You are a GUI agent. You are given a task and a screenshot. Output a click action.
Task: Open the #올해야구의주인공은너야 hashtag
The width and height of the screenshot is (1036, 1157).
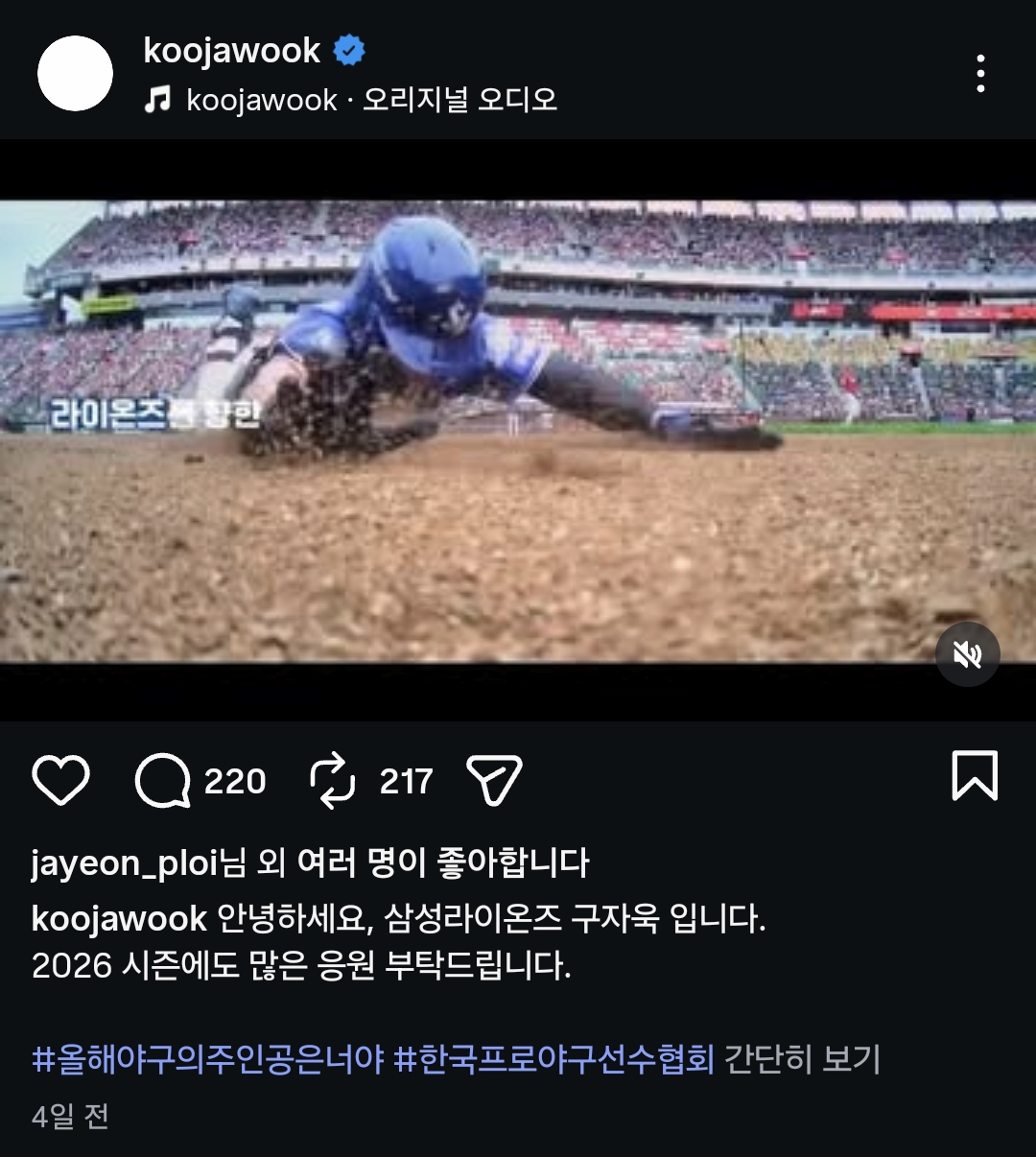[x=207, y=1059]
